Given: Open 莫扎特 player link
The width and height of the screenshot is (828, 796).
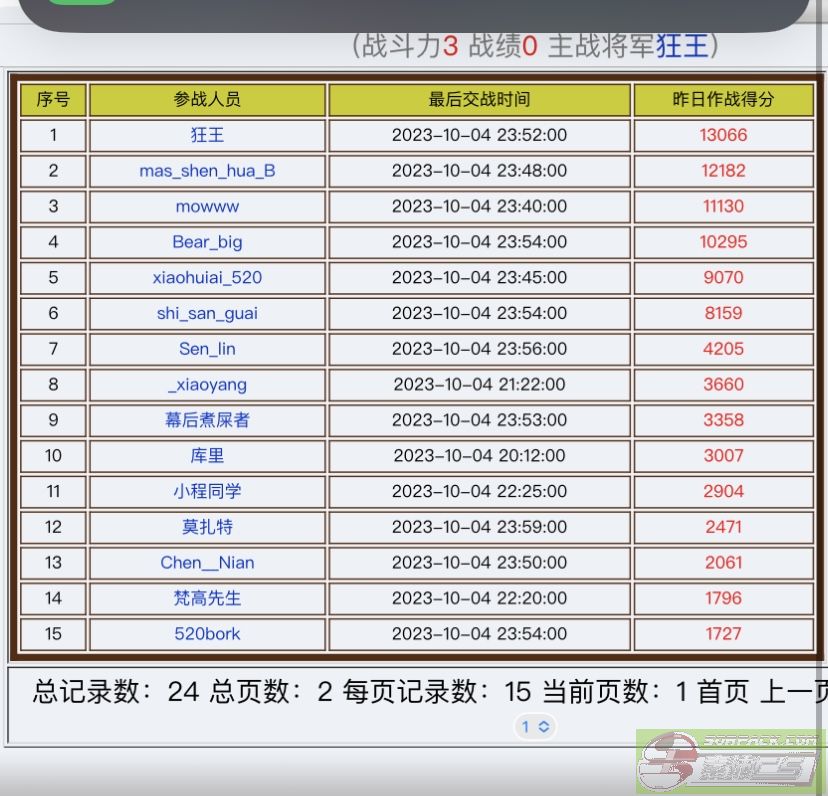Looking at the screenshot, I should pos(207,527).
